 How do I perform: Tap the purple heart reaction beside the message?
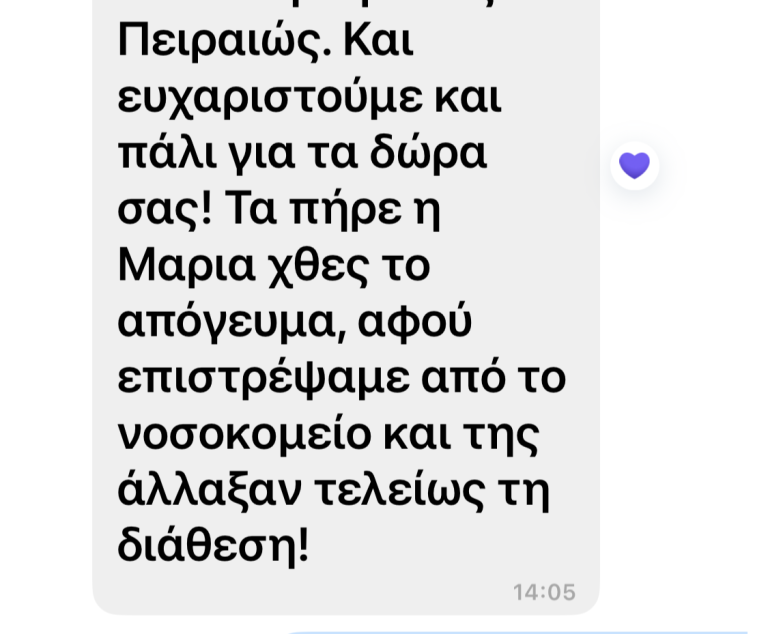[x=634, y=165]
